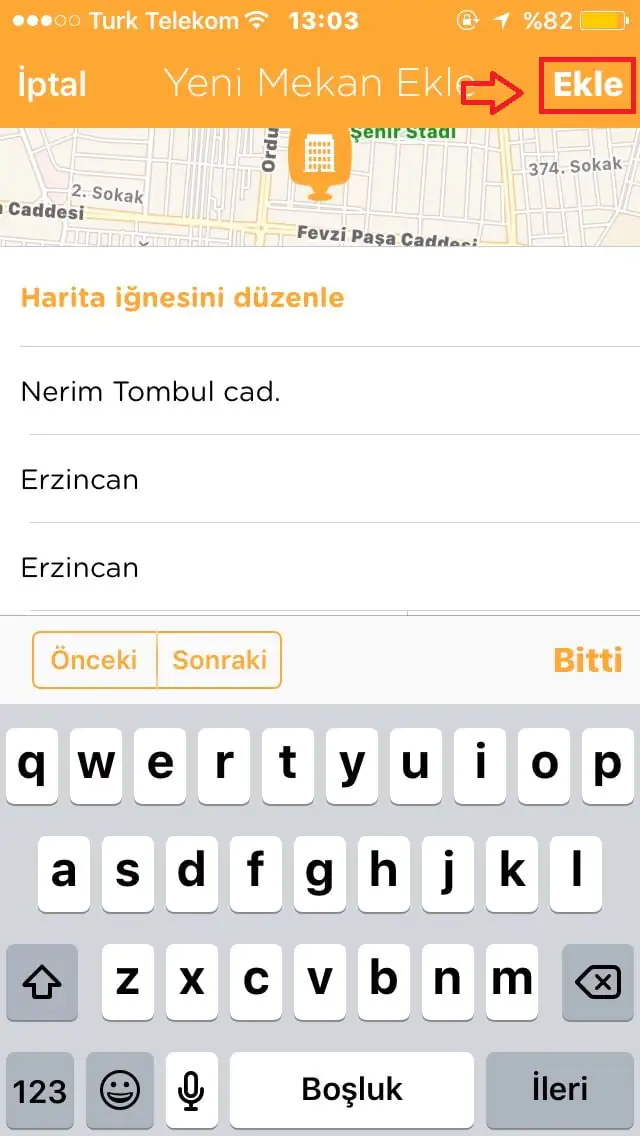Edit the Nerim Tombul cad. address field

click(150, 392)
